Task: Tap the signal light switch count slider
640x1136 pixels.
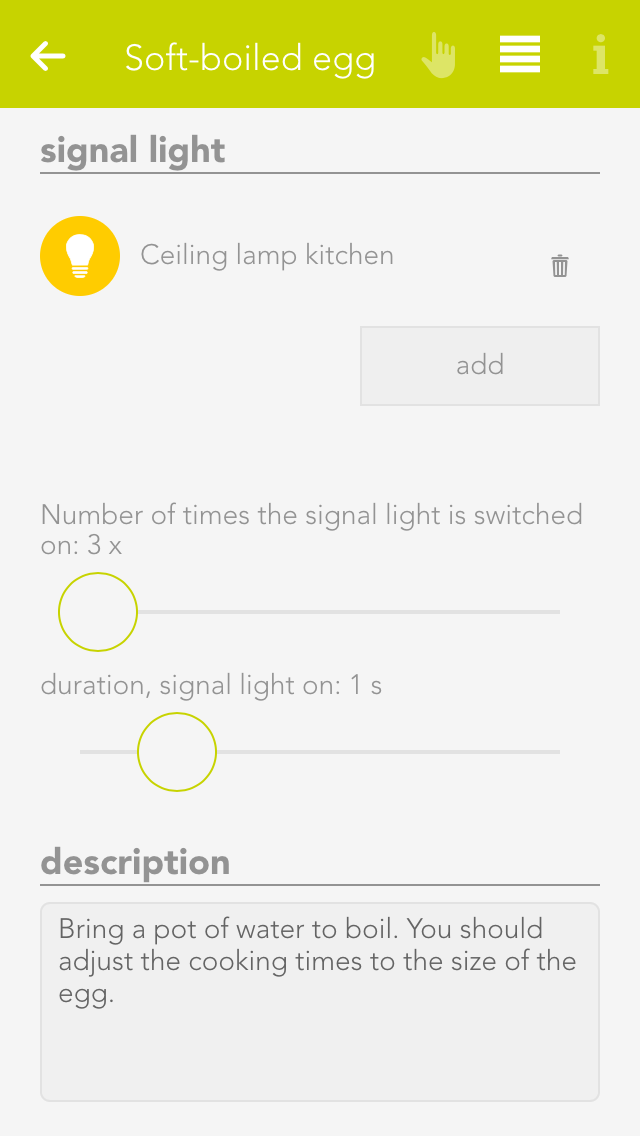Action: pyautogui.click(x=98, y=612)
